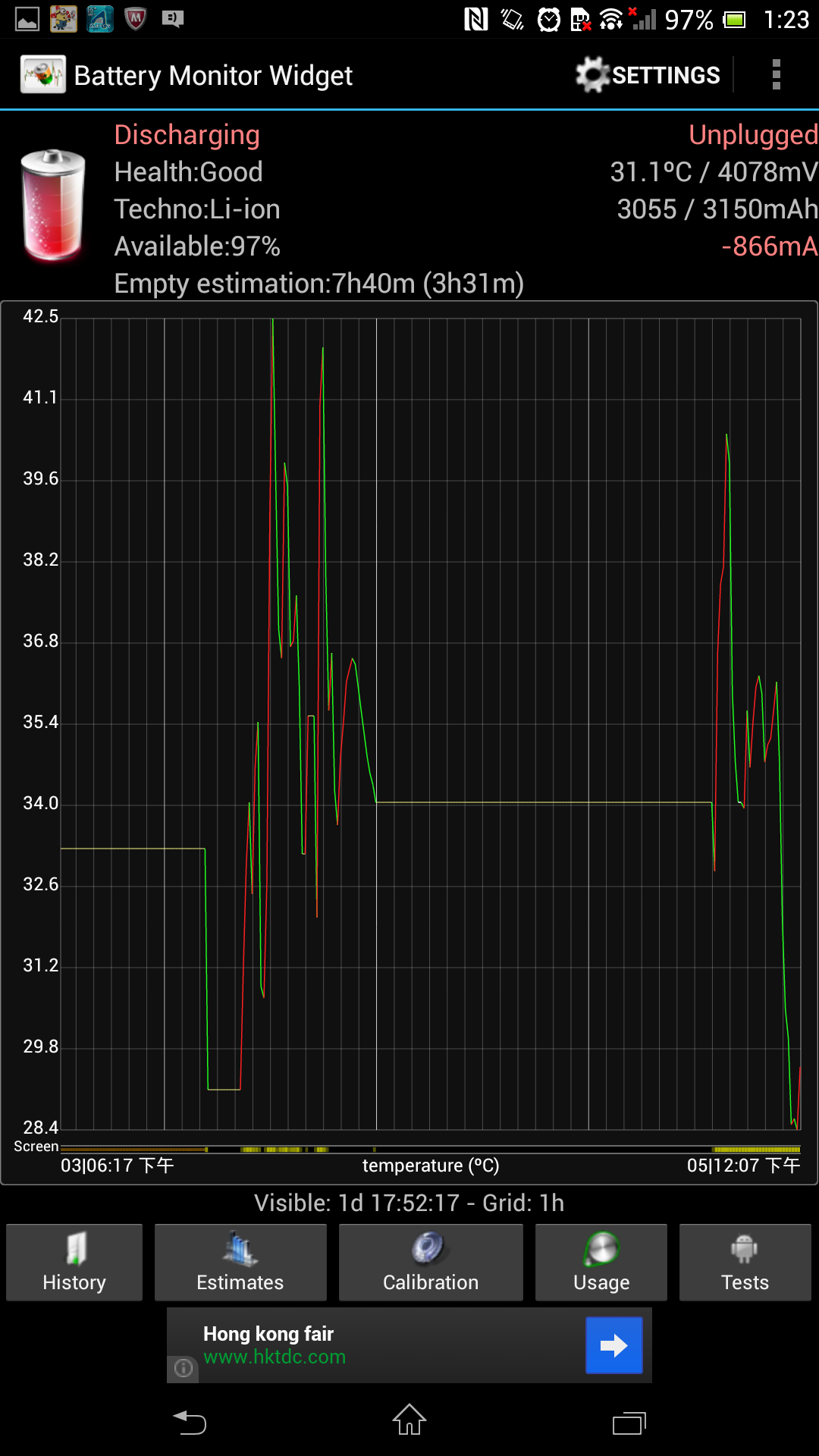This screenshot has height=1456, width=819.
Task: Open the overflow menu
Action: (776, 75)
